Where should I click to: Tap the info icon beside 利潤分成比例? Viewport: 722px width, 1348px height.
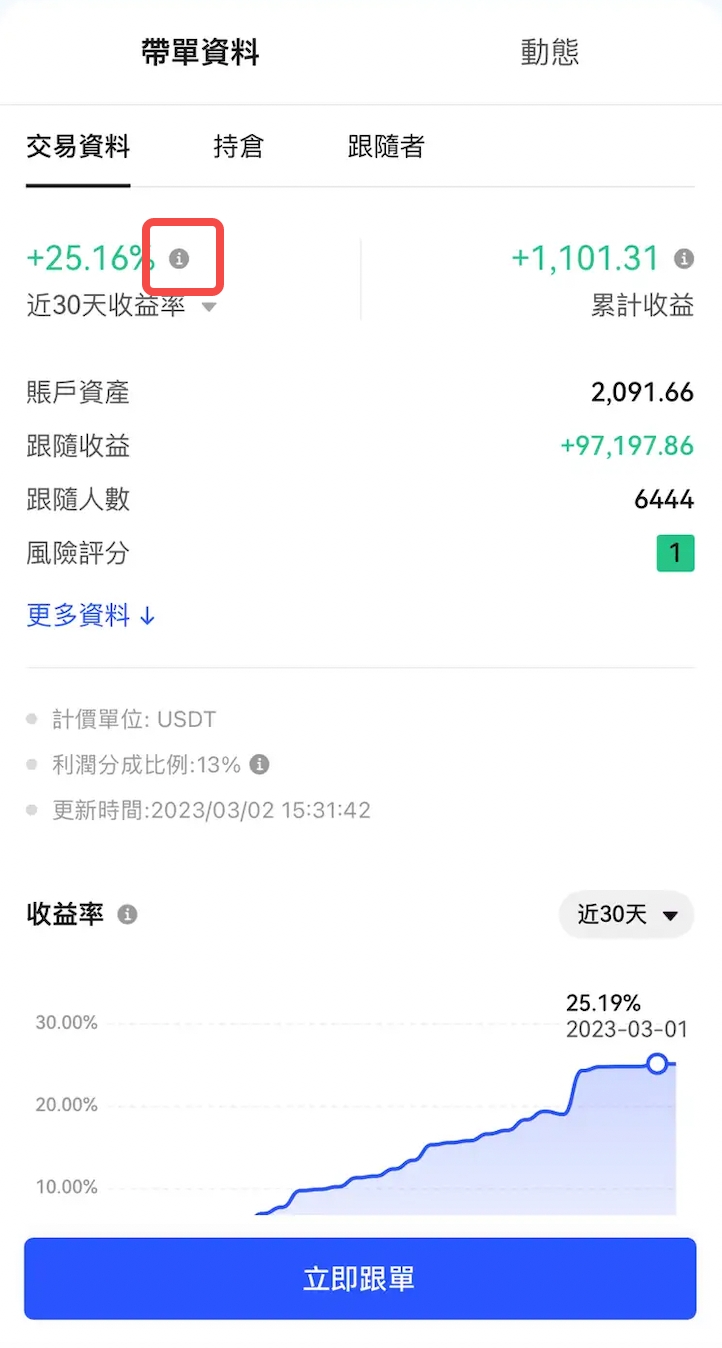coord(259,765)
